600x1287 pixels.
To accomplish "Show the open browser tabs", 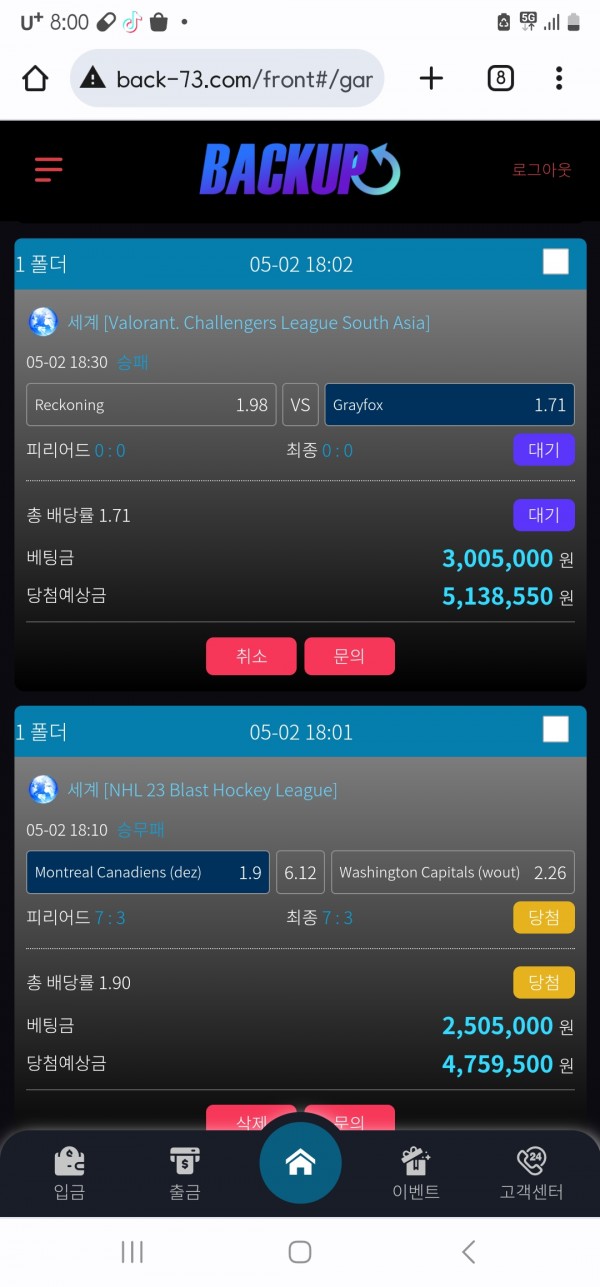I will click(x=500, y=78).
